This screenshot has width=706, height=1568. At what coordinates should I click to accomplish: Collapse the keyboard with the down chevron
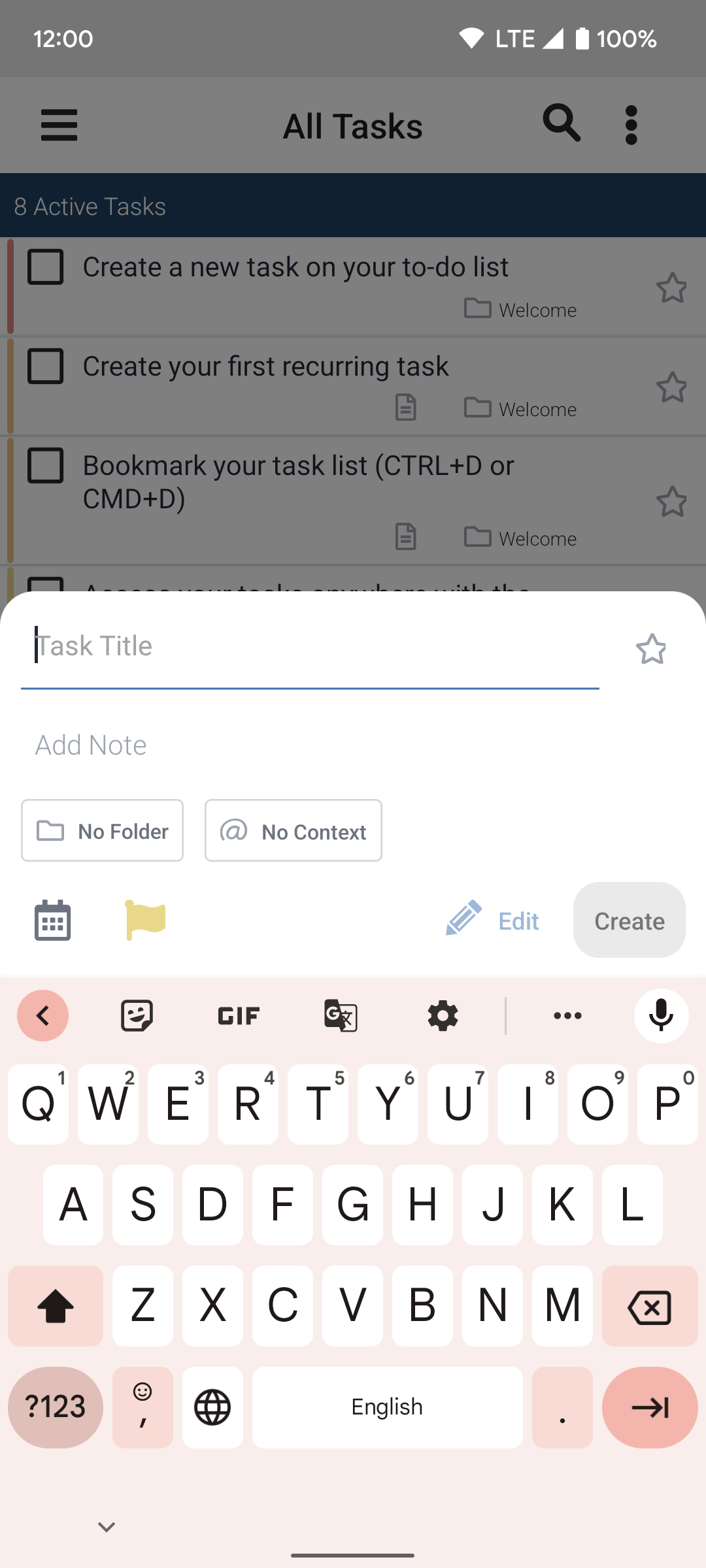pyautogui.click(x=106, y=1526)
